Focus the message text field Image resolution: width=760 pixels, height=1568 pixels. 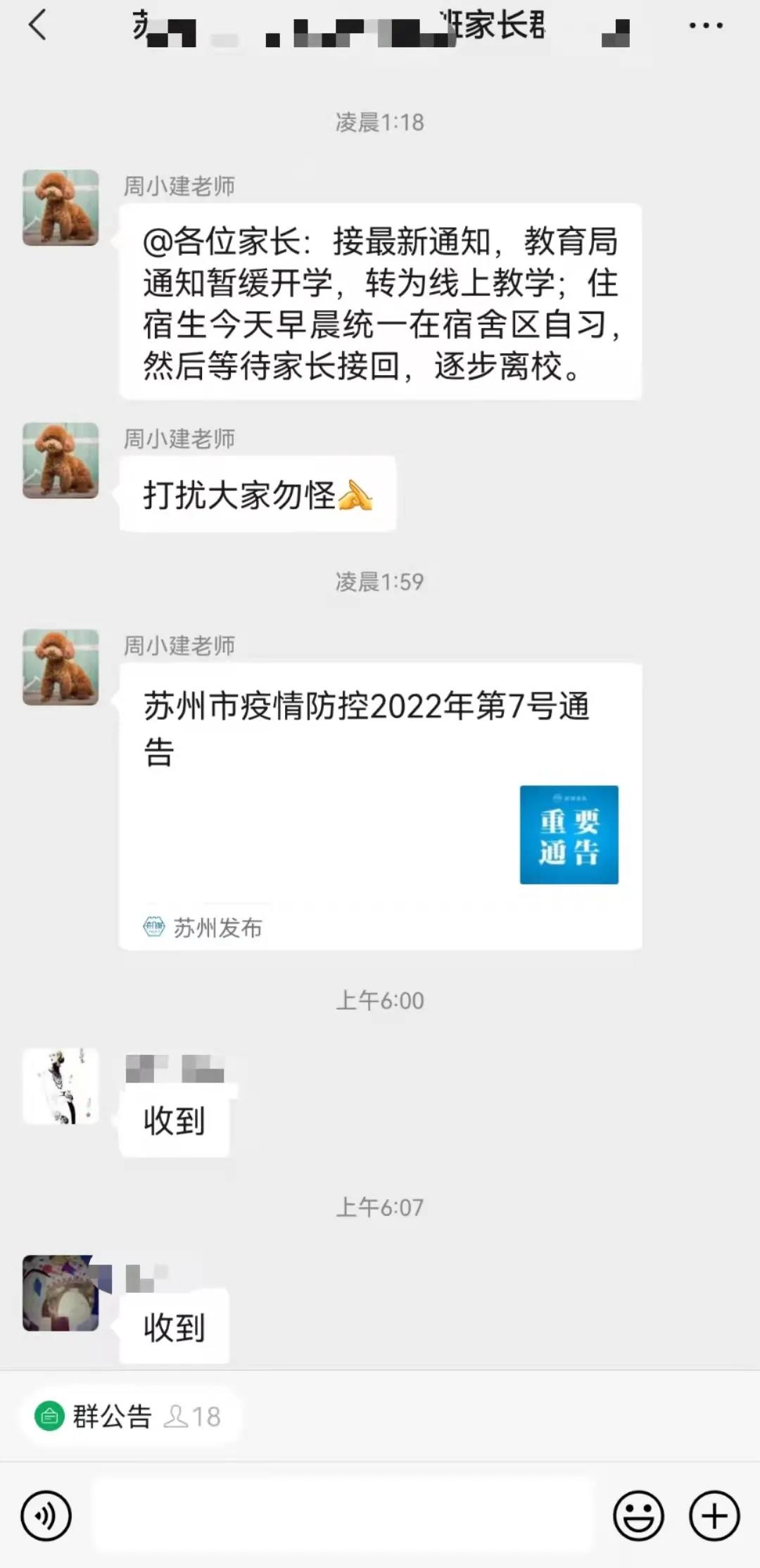click(343, 1515)
